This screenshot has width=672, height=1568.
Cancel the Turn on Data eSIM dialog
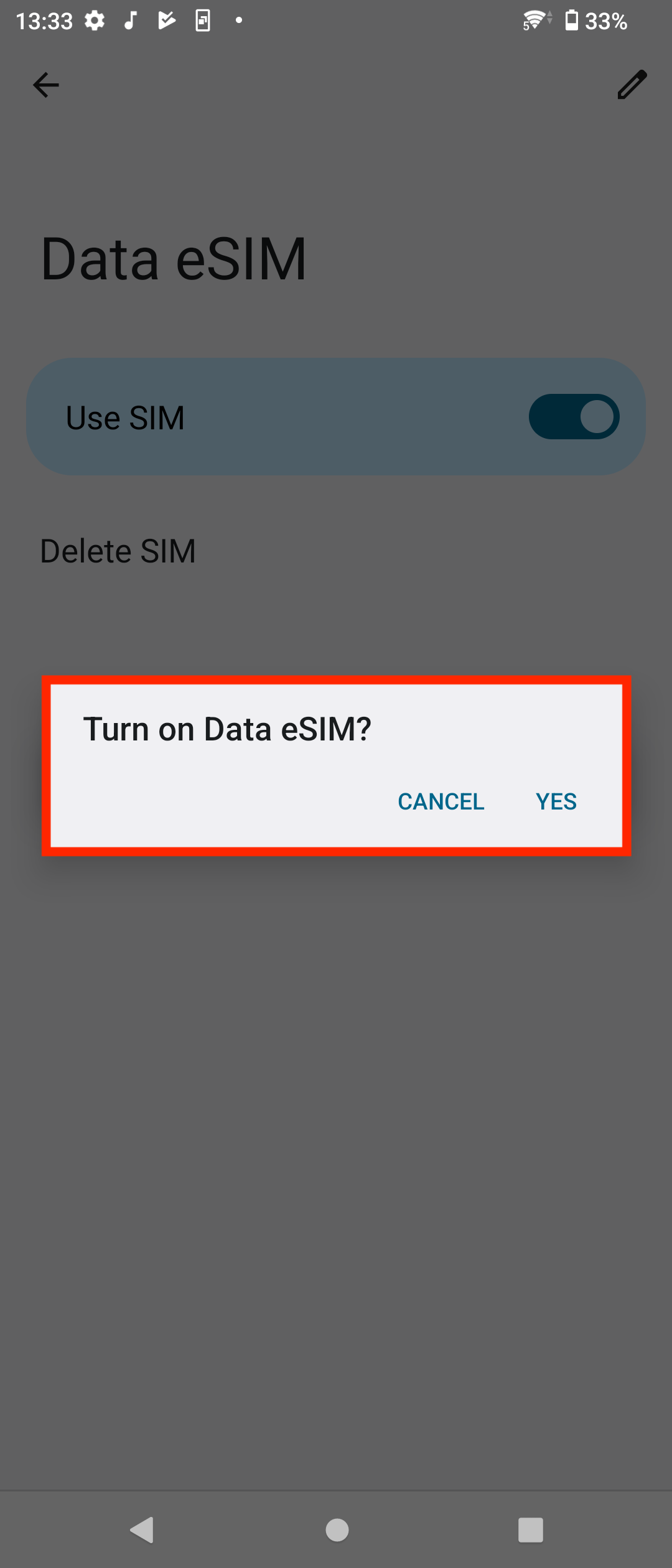pyautogui.click(x=441, y=801)
